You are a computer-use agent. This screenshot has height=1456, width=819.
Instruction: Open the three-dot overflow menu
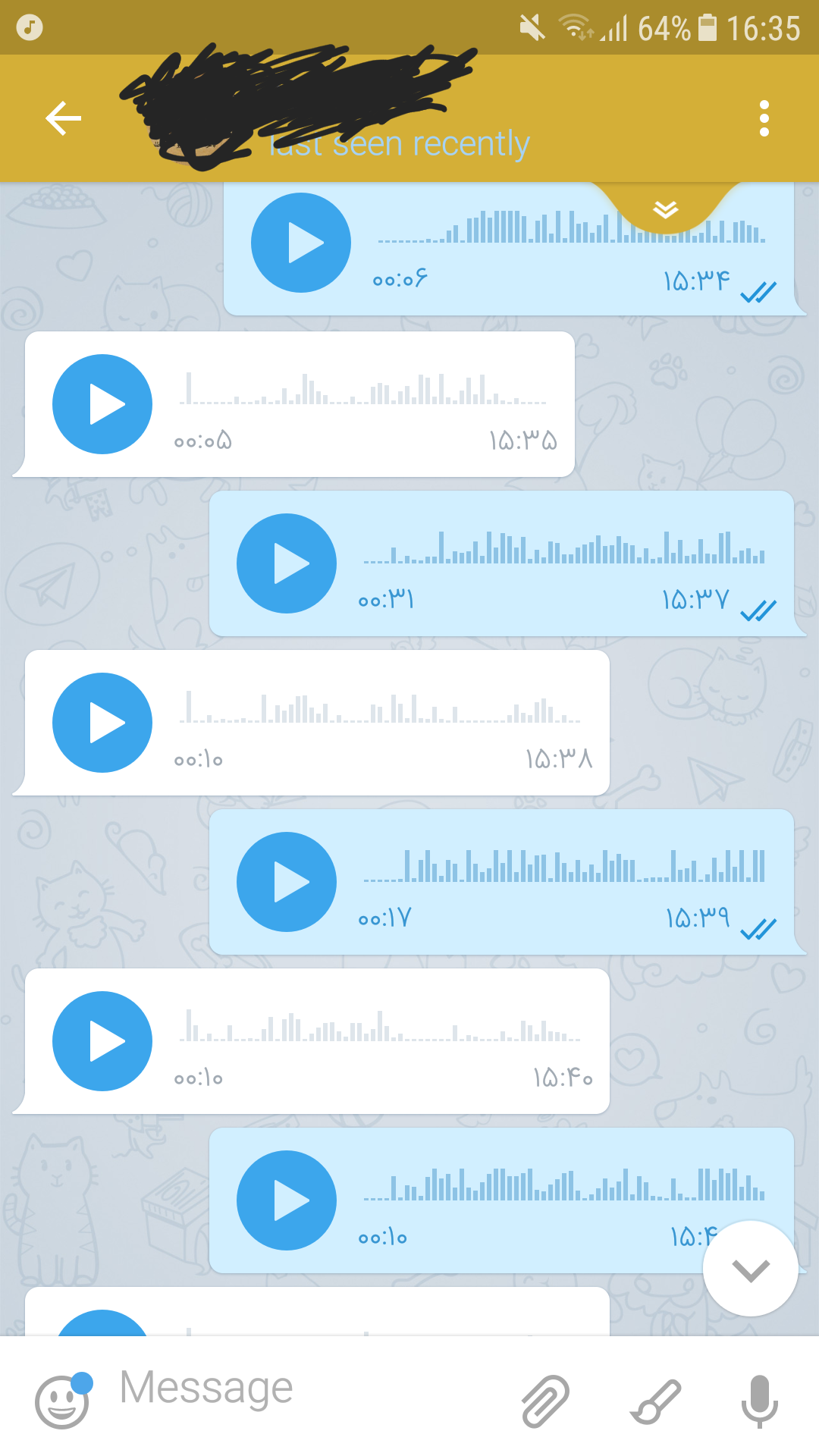coord(764,118)
